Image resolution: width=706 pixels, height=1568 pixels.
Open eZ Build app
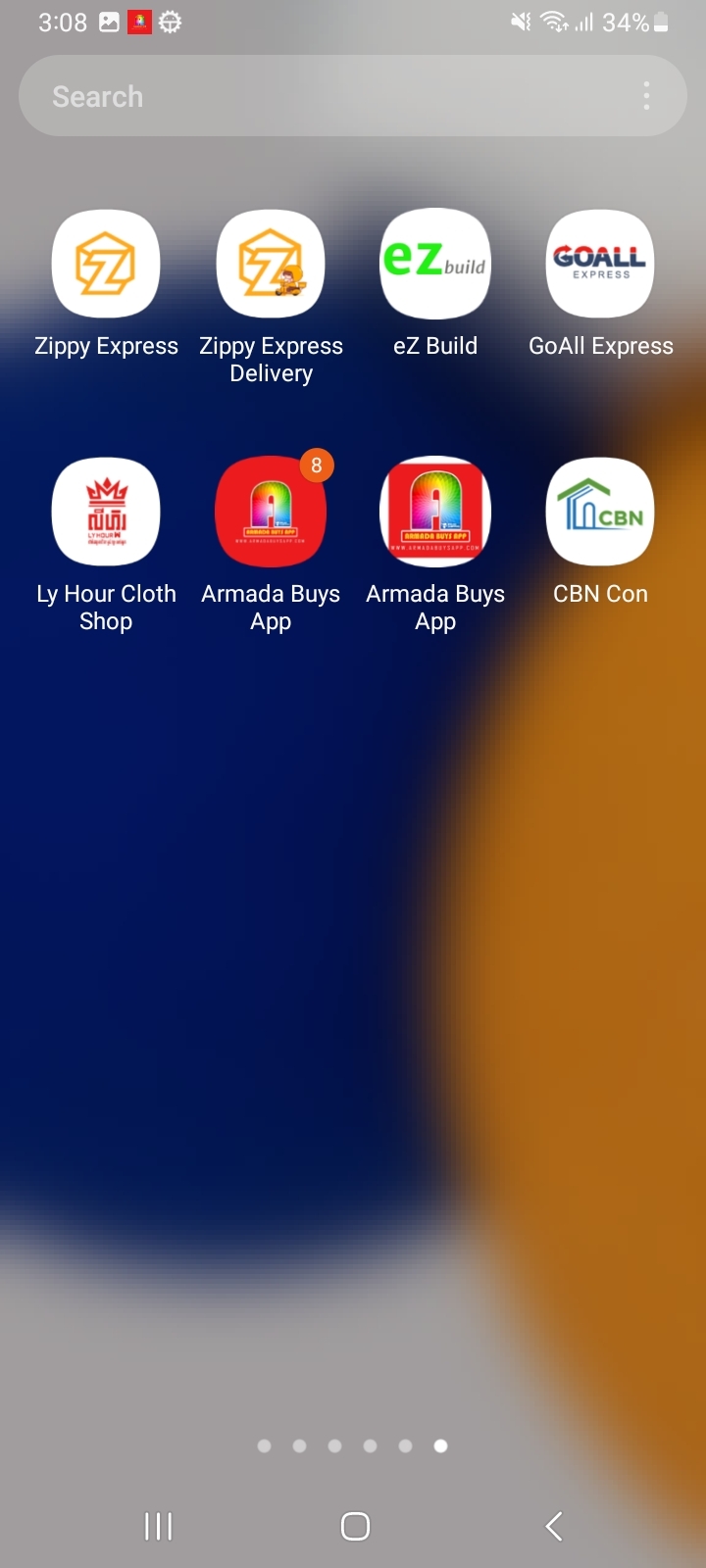coord(435,265)
